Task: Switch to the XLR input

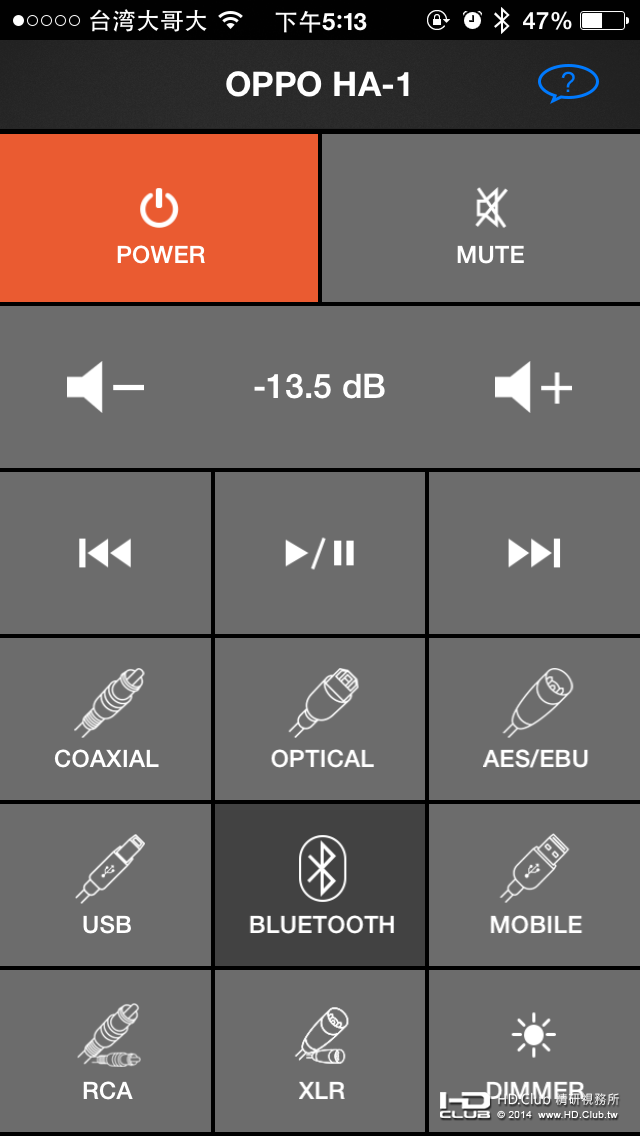Action: 321,1050
